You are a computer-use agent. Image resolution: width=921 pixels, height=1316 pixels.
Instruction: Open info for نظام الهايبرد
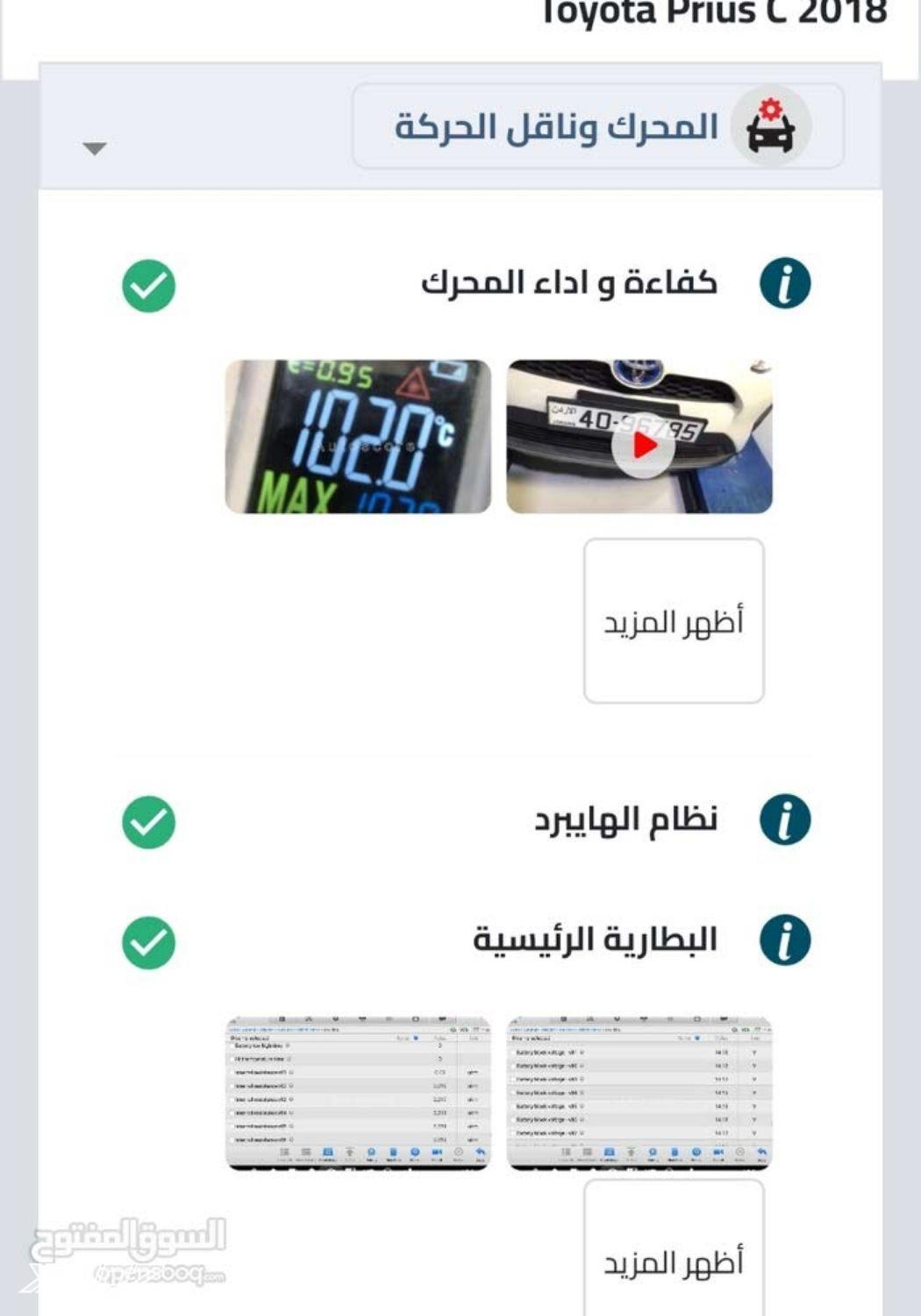(x=784, y=820)
